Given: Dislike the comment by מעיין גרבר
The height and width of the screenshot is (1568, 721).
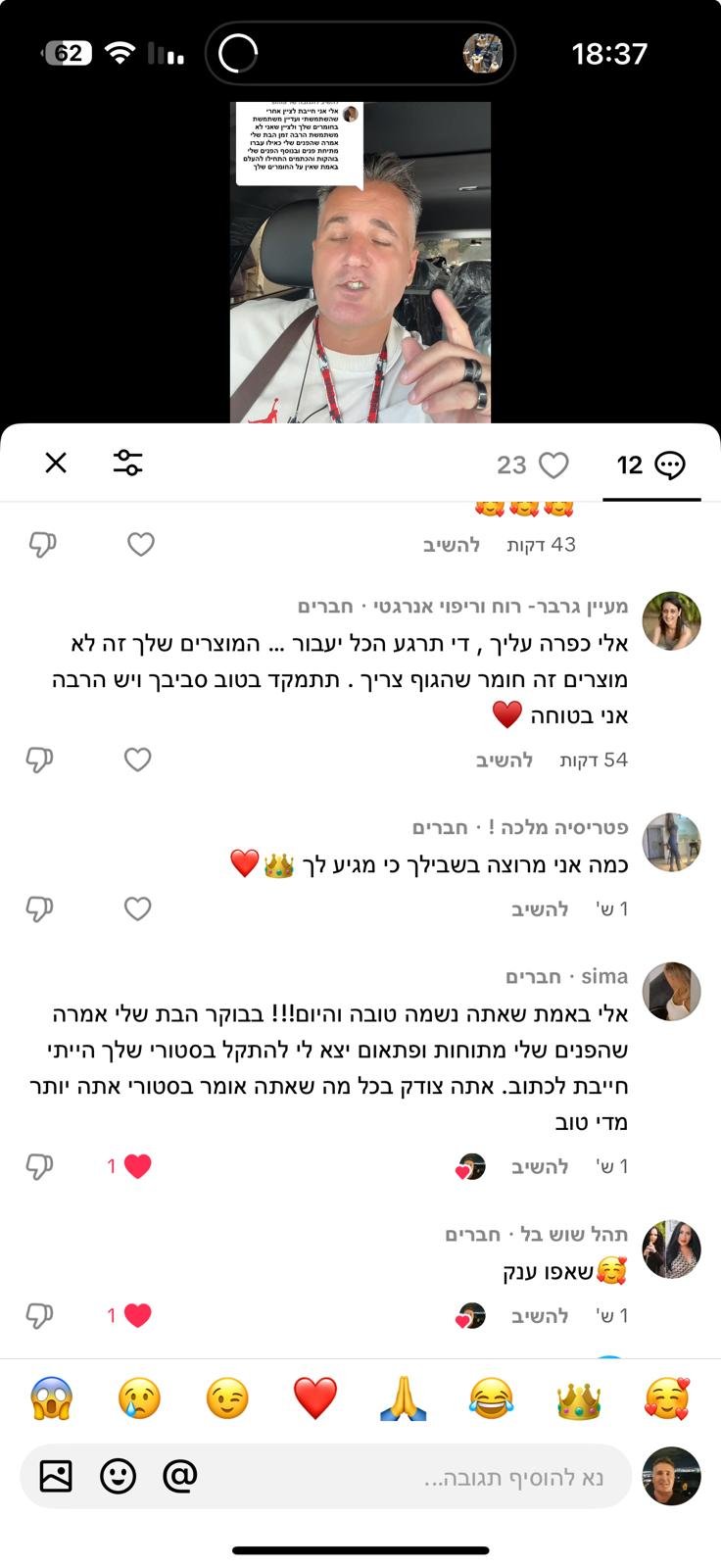Looking at the screenshot, I should pyautogui.click(x=39, y=759).
